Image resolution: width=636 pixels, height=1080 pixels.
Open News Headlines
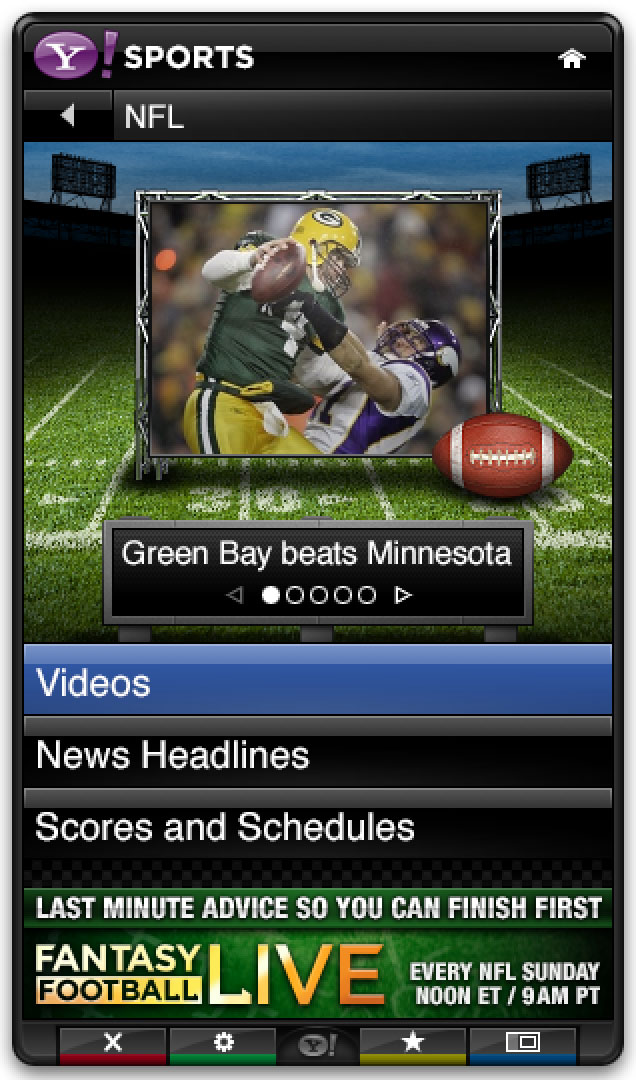[317, 755]
